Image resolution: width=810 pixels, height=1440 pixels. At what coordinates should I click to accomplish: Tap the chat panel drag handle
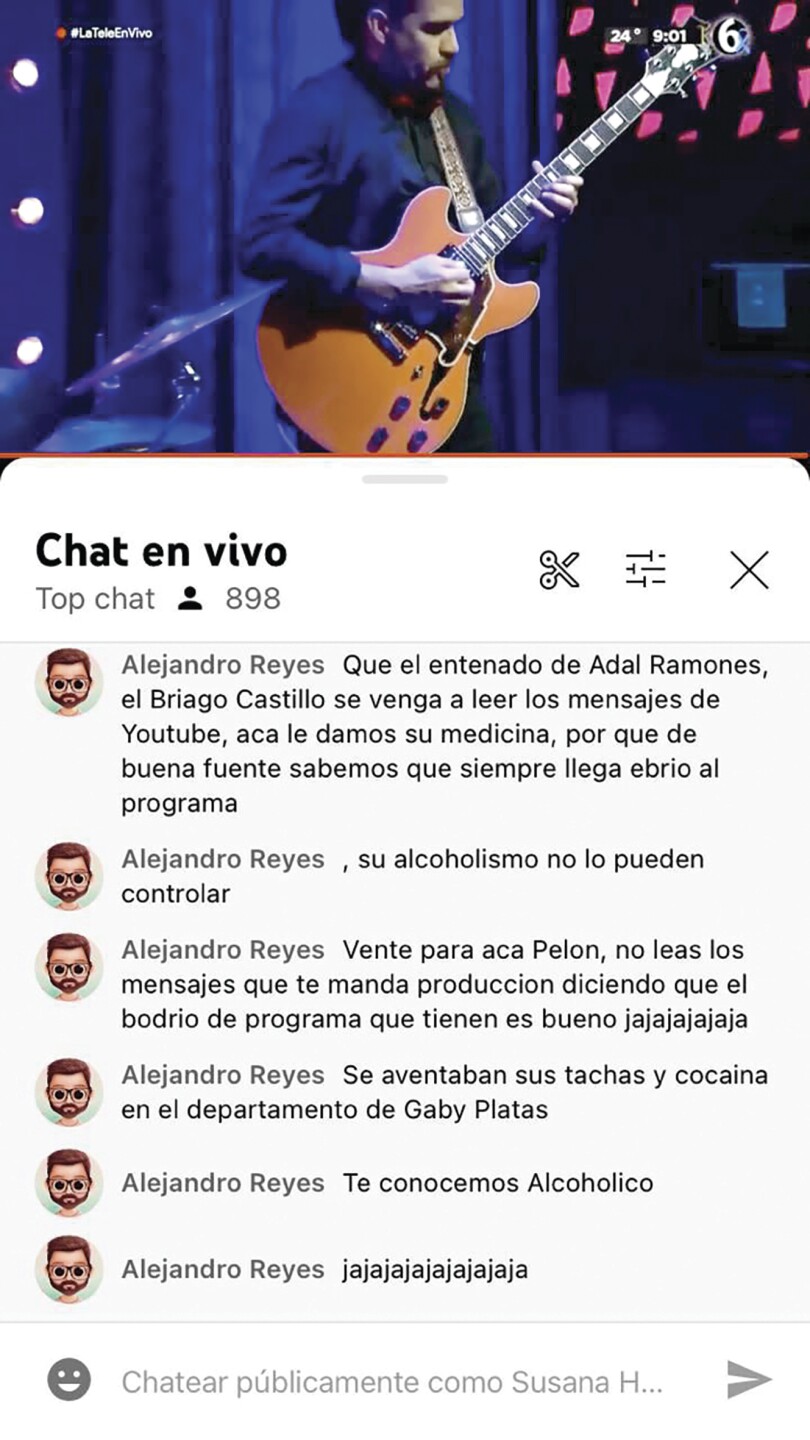click(x=405, y=479)
